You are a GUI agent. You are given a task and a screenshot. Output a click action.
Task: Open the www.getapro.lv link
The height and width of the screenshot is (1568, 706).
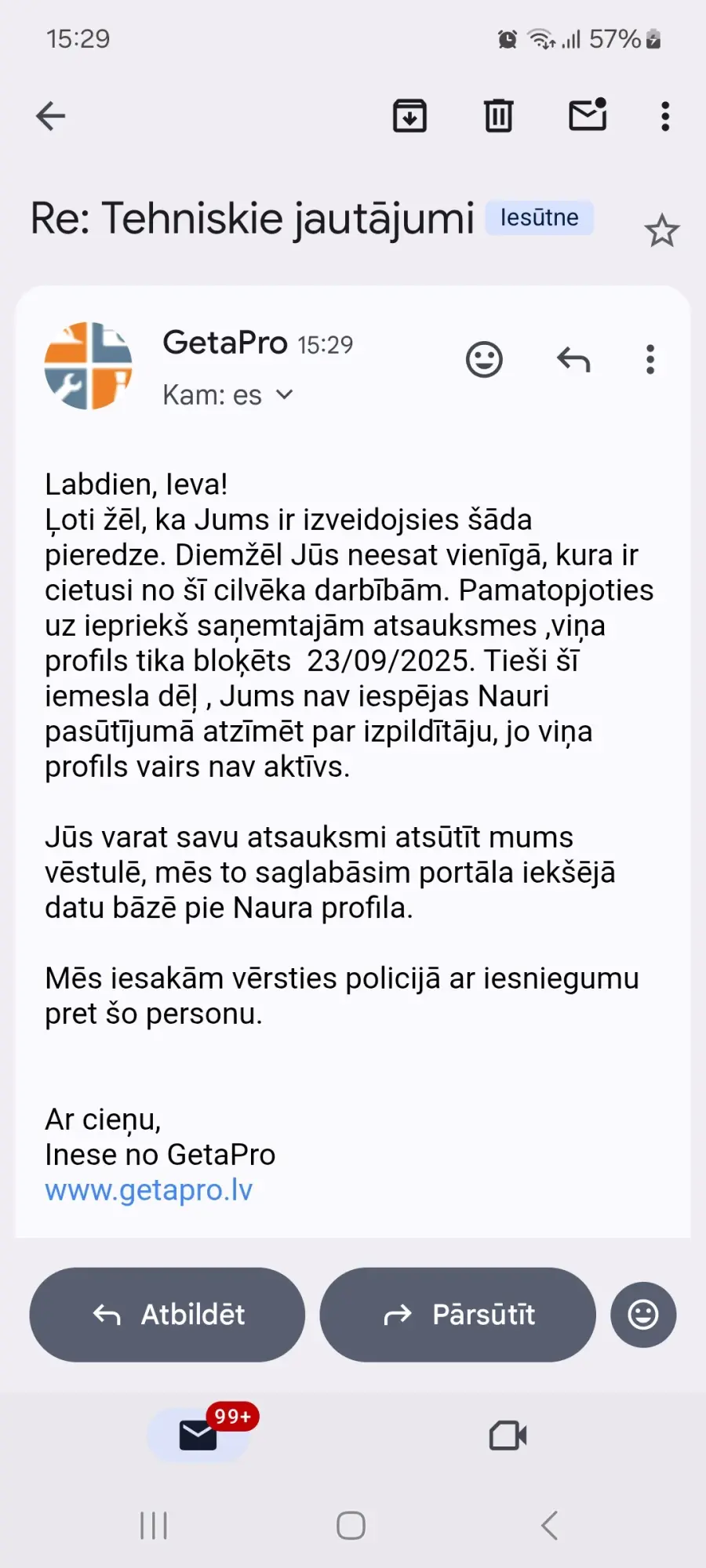[x=149, y=1190]
